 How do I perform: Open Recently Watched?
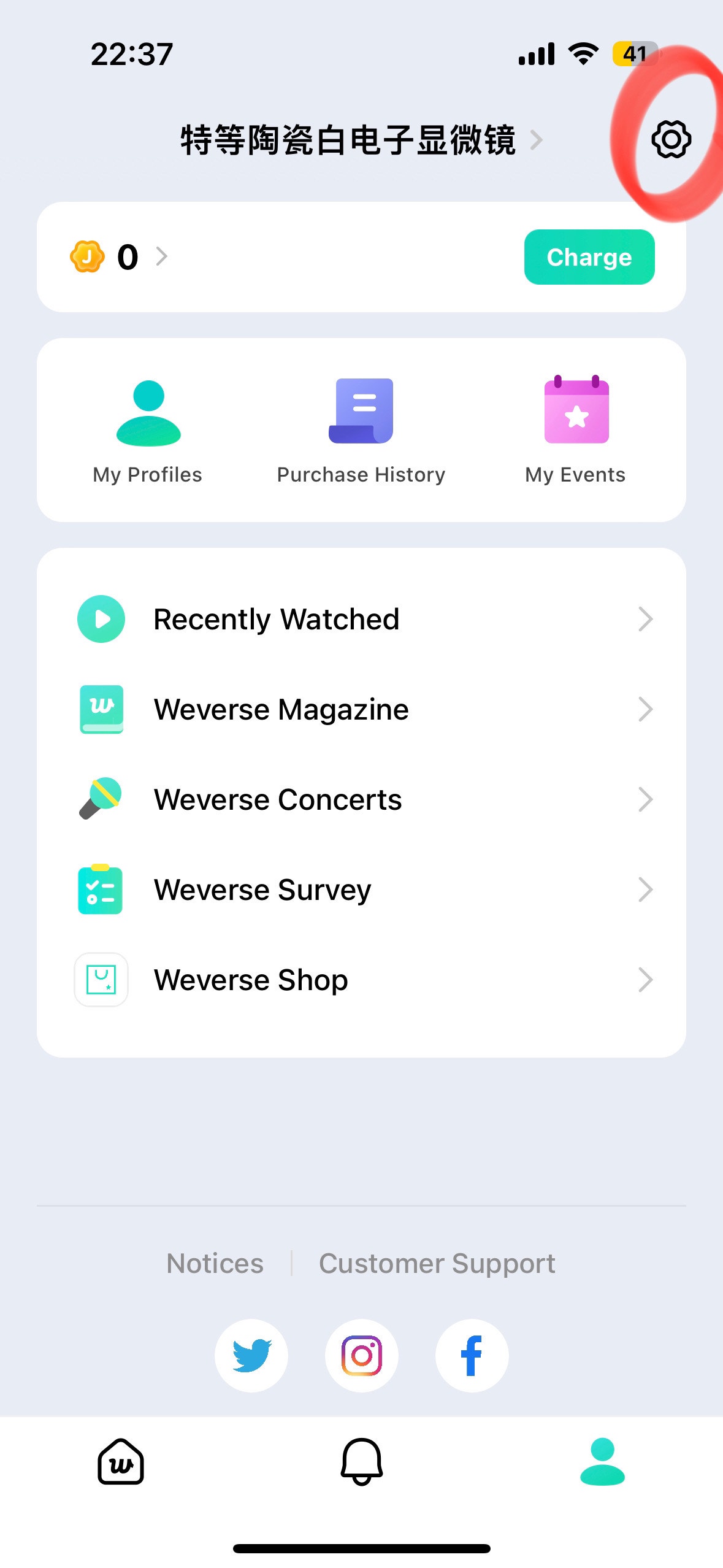point(362,619)
